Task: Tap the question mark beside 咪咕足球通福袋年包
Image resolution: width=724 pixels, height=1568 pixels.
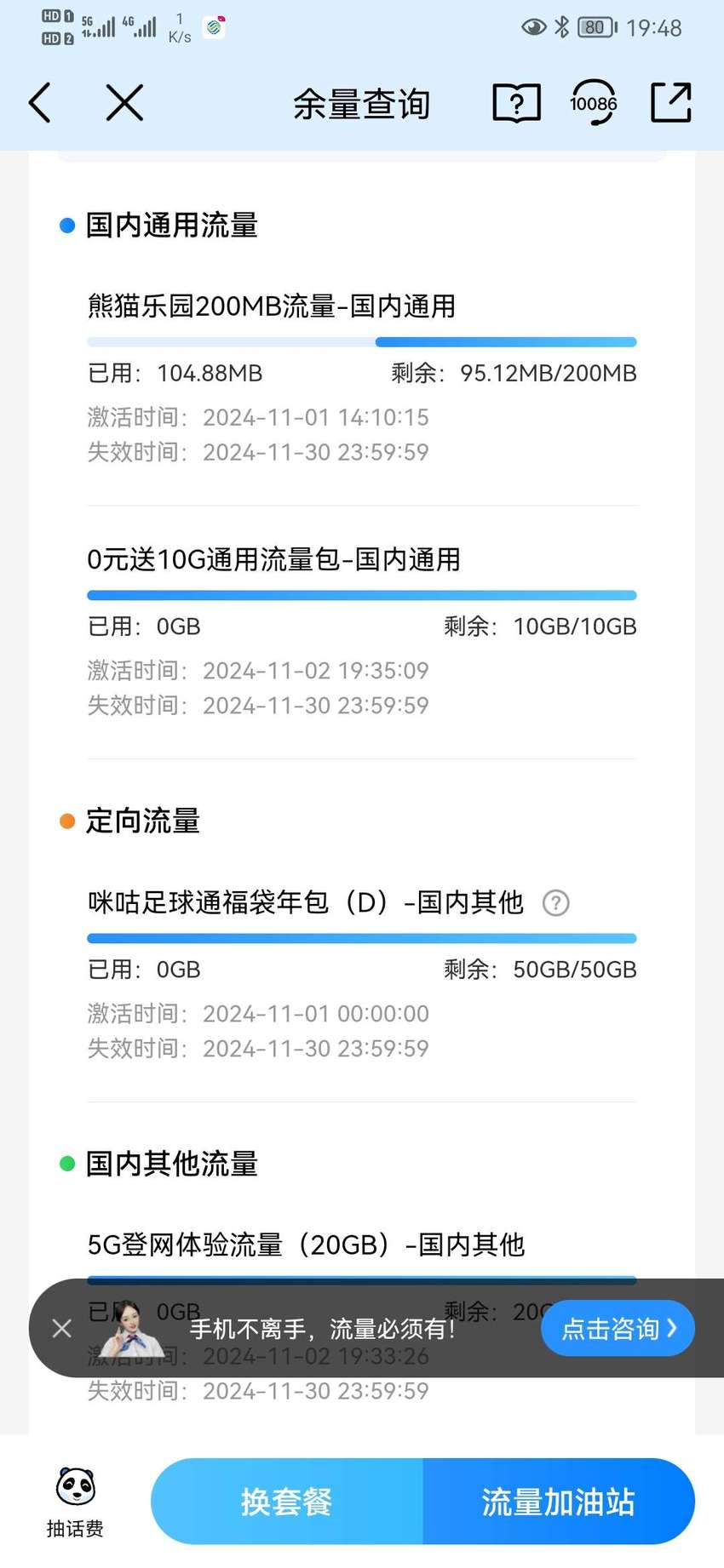Action: click(556, 902)
